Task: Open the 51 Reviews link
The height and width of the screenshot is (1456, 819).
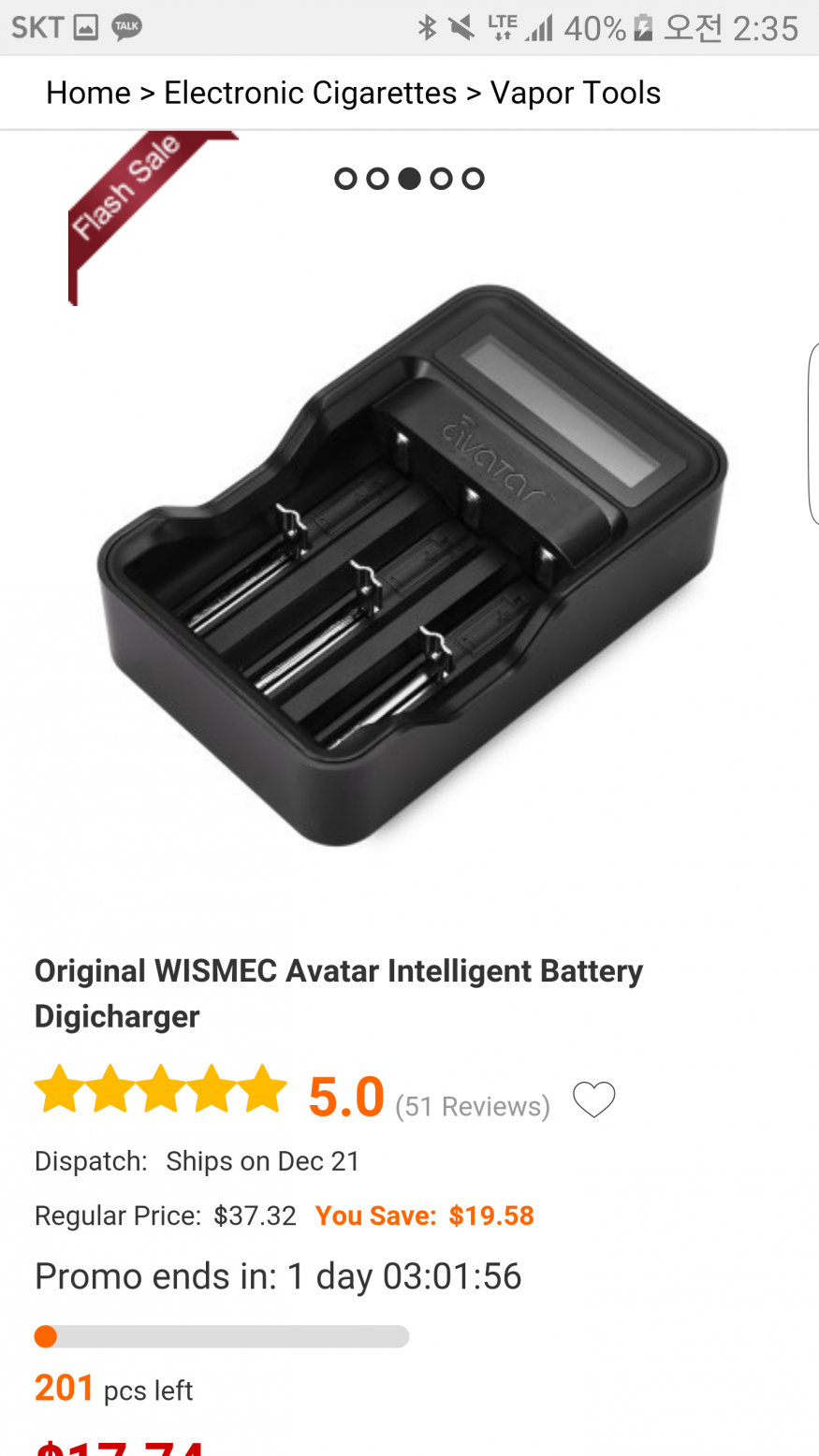Action: (x=473, y=1106)
